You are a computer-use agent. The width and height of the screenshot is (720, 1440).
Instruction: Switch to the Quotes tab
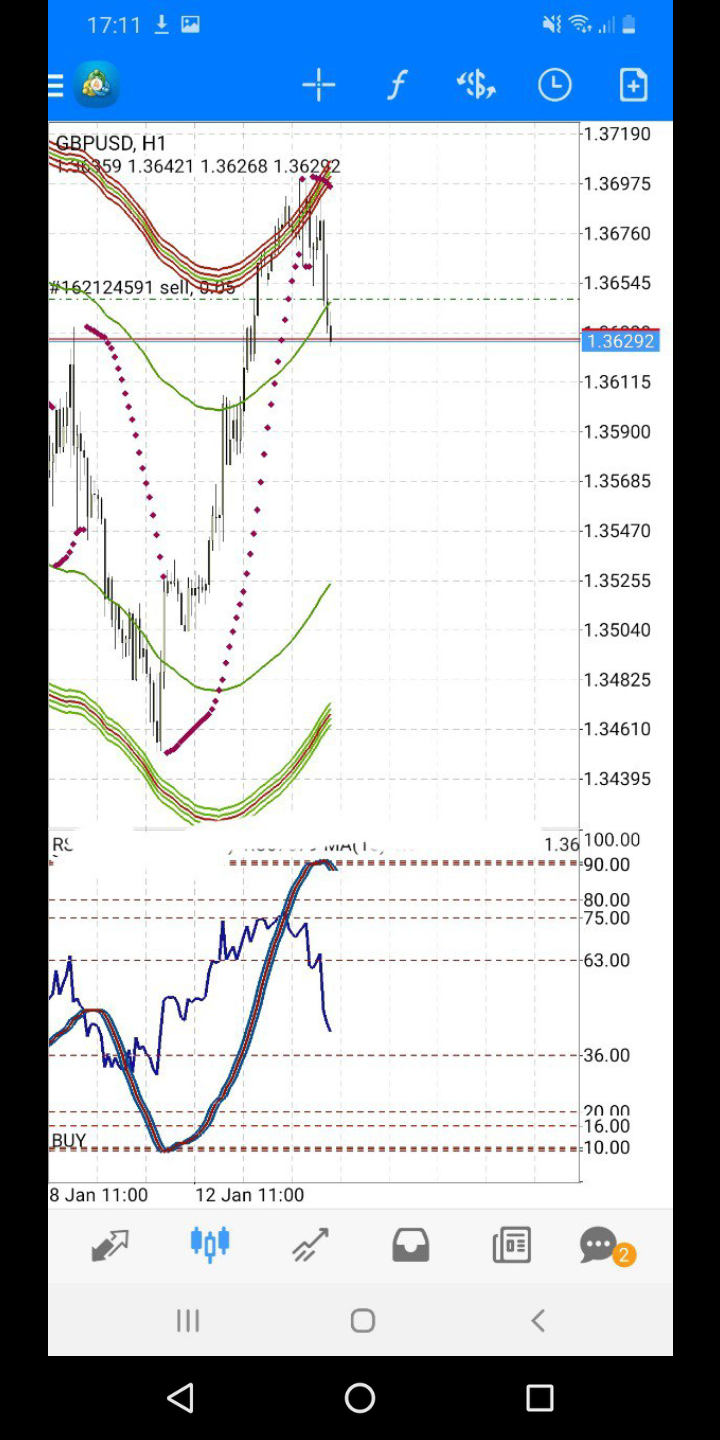110,1245
